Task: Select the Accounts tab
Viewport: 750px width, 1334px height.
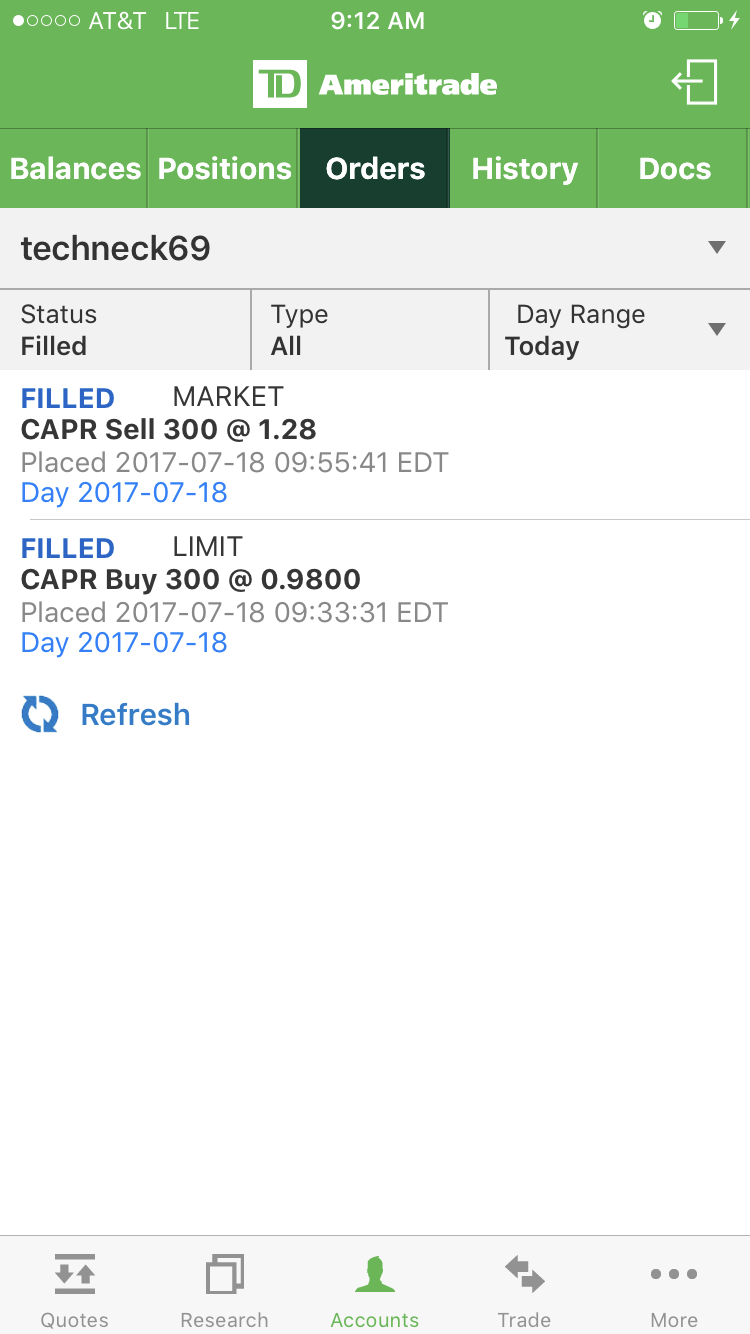Action: click(375, 1290)
